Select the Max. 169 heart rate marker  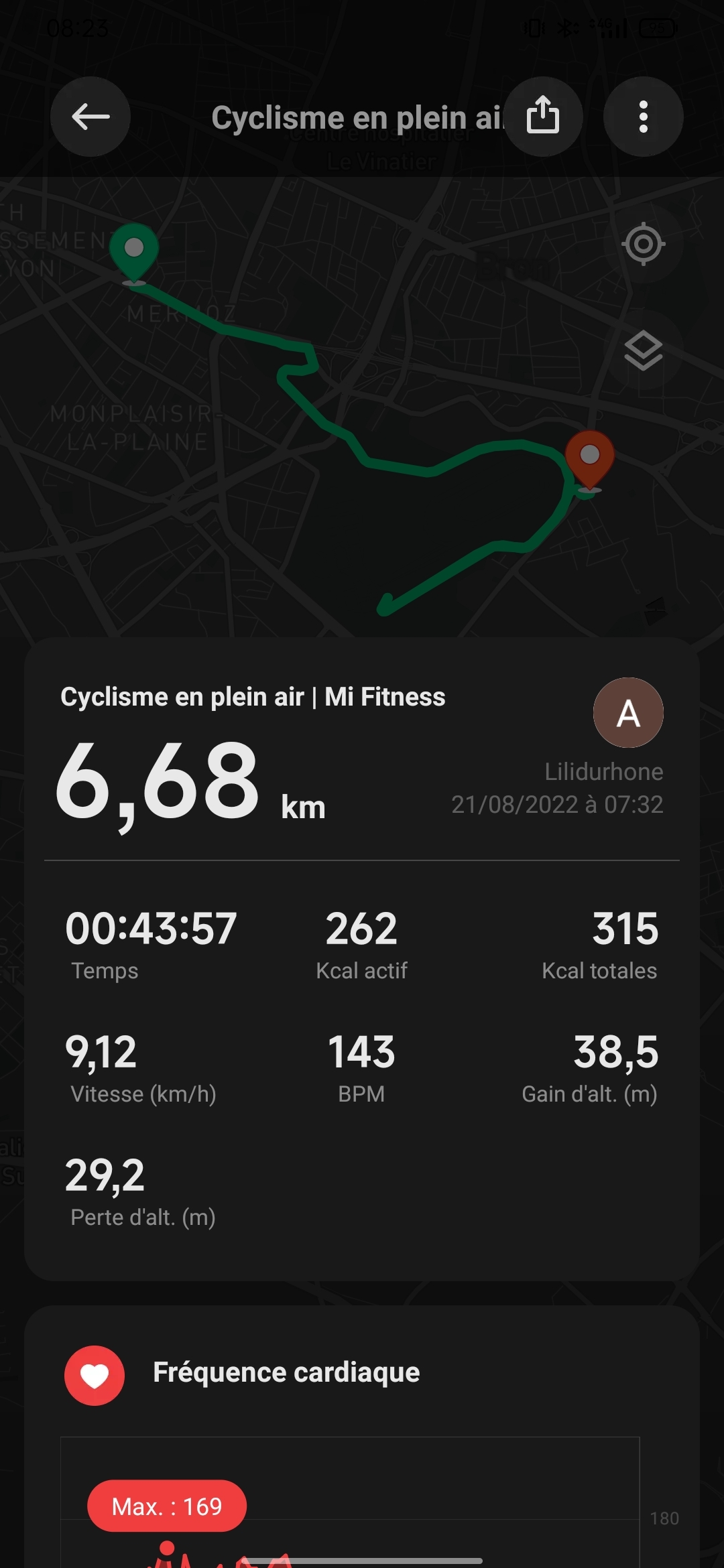click(x=167, y=1506)
